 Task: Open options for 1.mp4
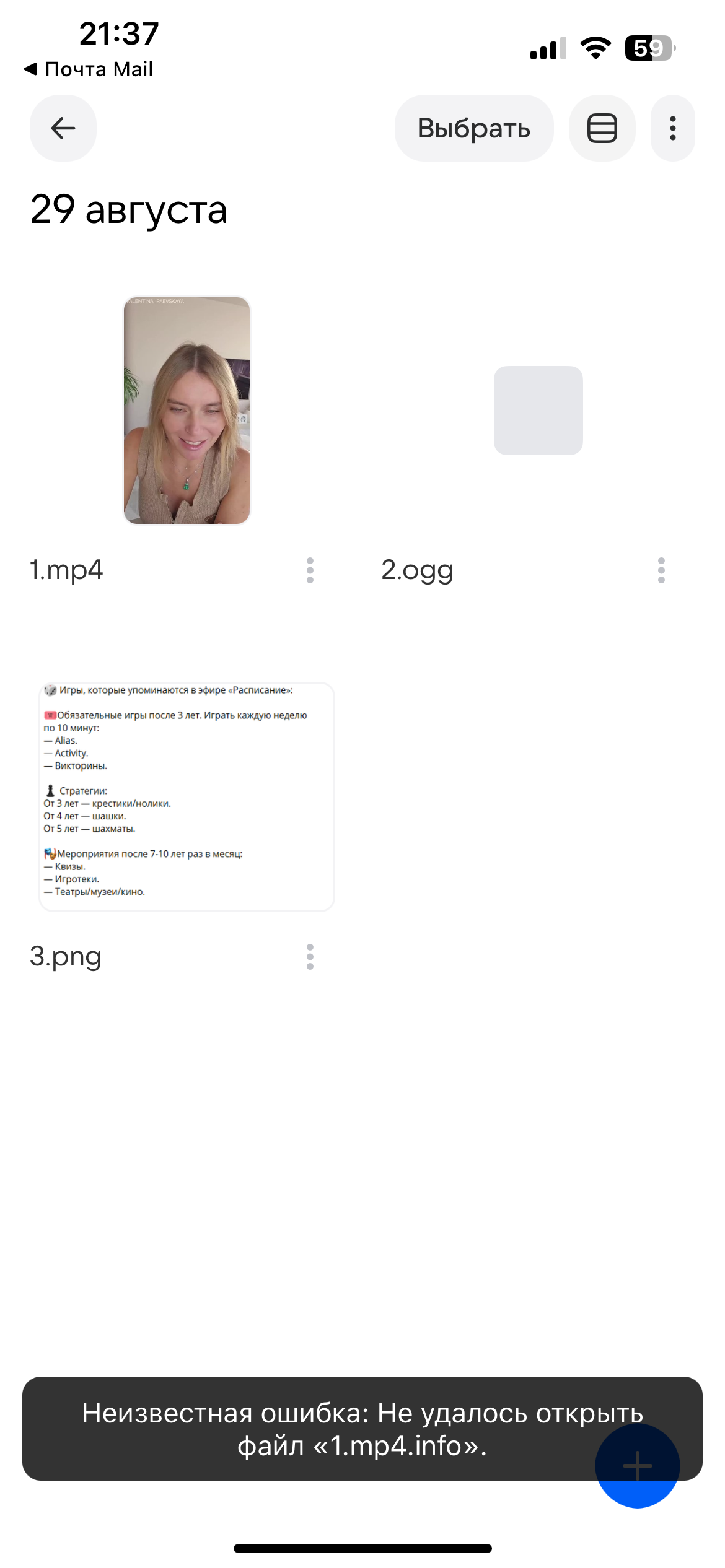pyautogui.click(x=310, y=570)
